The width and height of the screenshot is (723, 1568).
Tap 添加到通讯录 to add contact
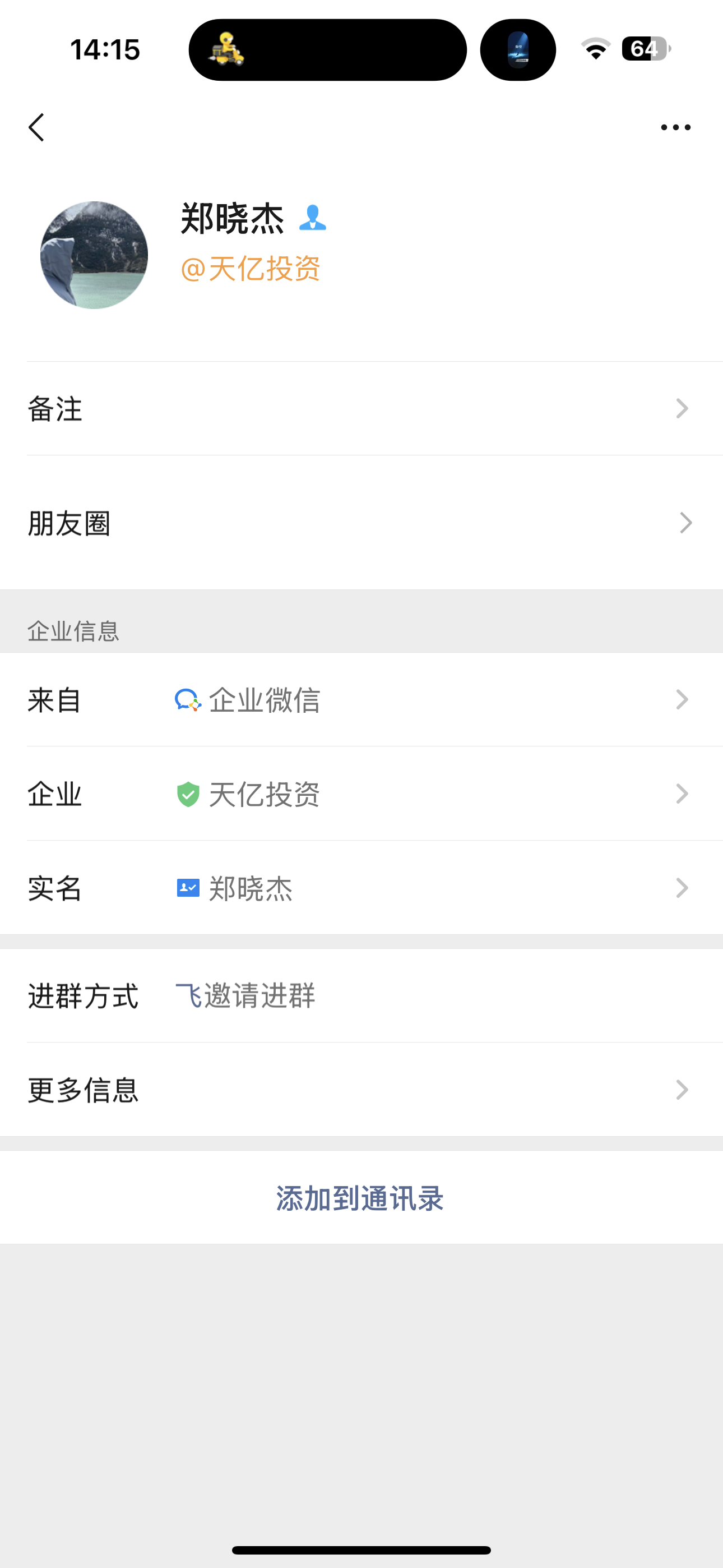click(x=360, y=1197)
